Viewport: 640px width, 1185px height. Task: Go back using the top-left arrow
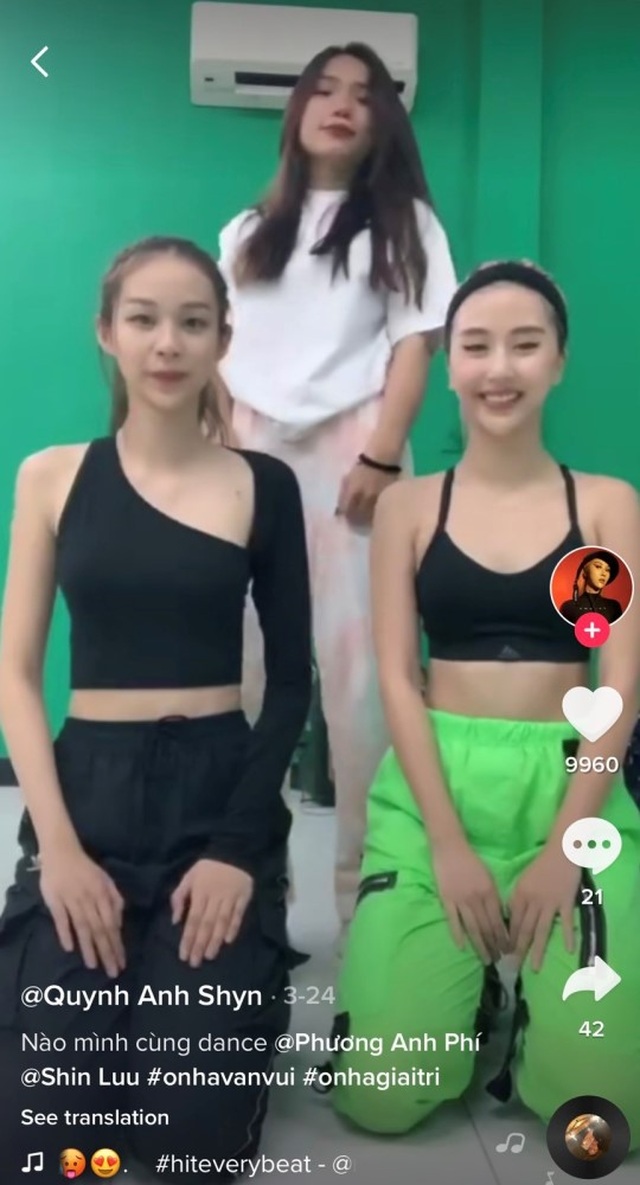coord(39,62)
